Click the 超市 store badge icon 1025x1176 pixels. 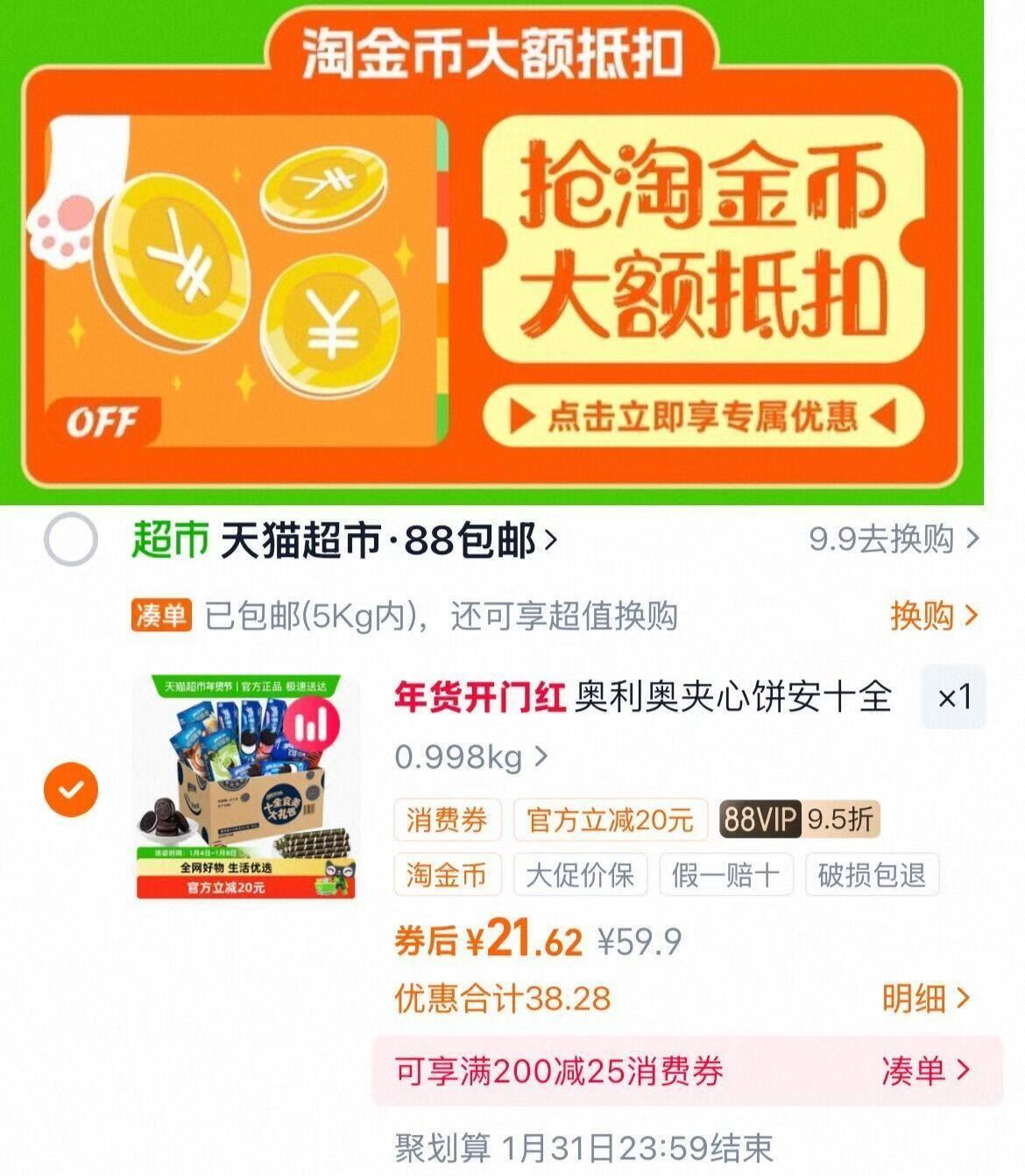tap(169, 539)
